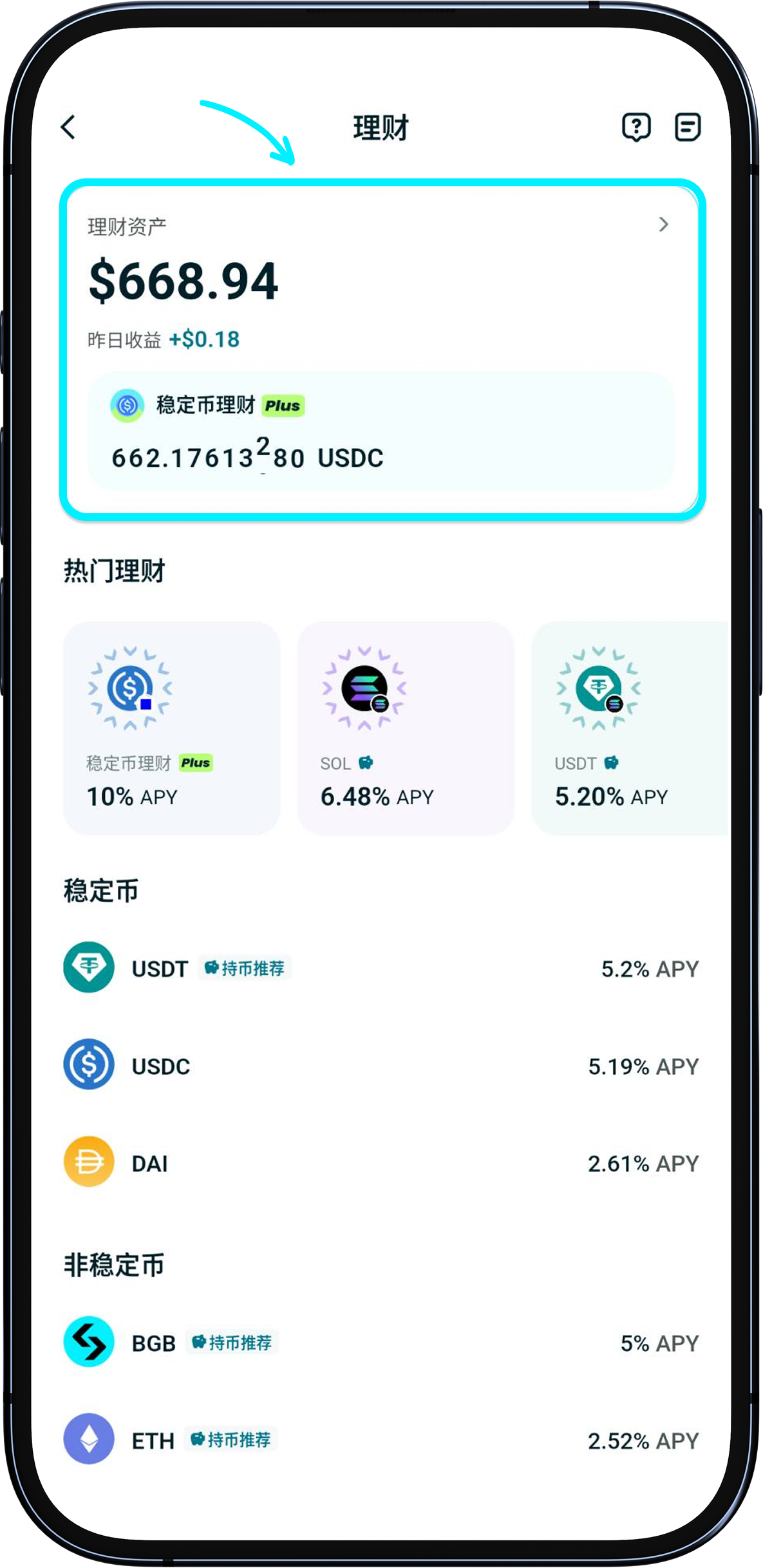Image resolution: width=763 pixels, height=1568 pixels.
Task: Tap the back arrow chevron at top left
Action: click(68, 128)
